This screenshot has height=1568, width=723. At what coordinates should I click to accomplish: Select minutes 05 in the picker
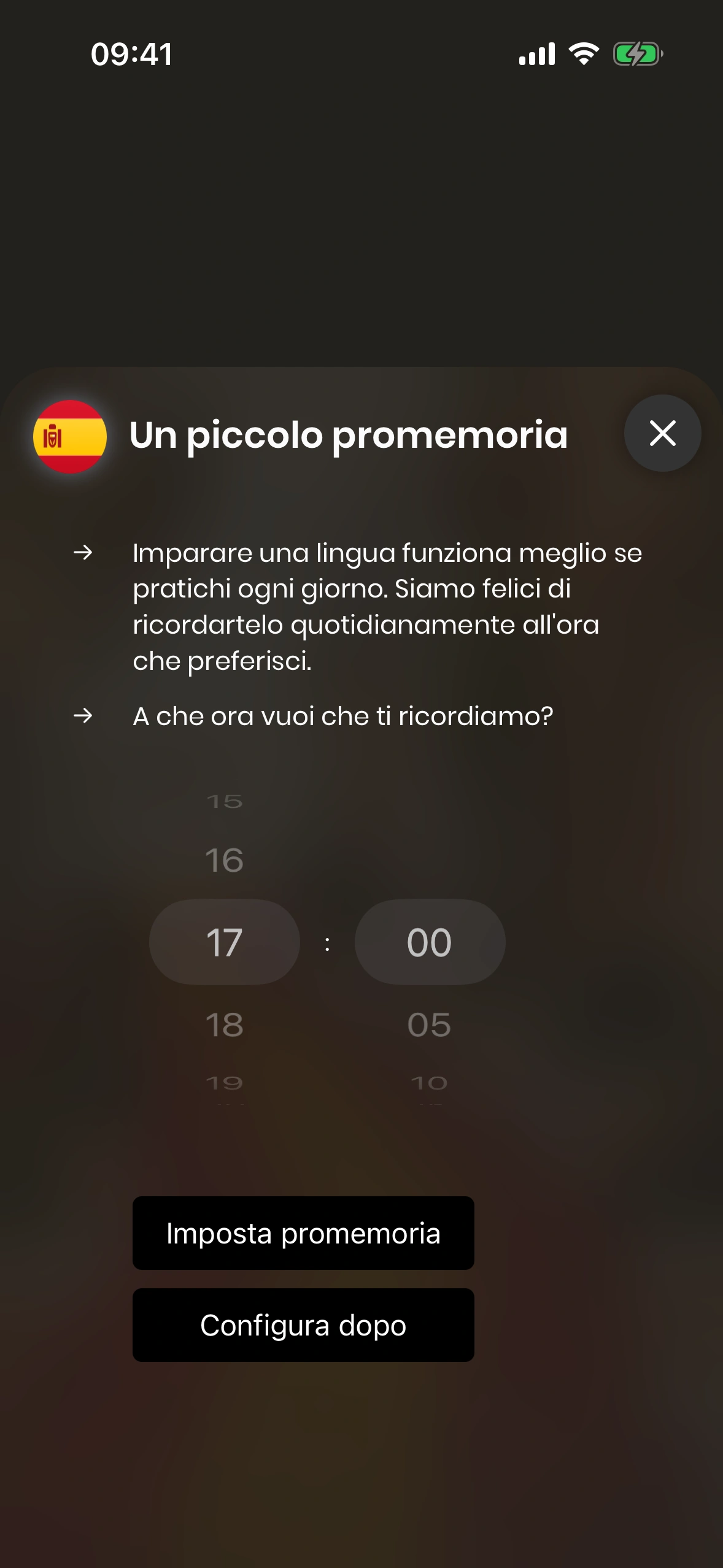coord(429,1024)
